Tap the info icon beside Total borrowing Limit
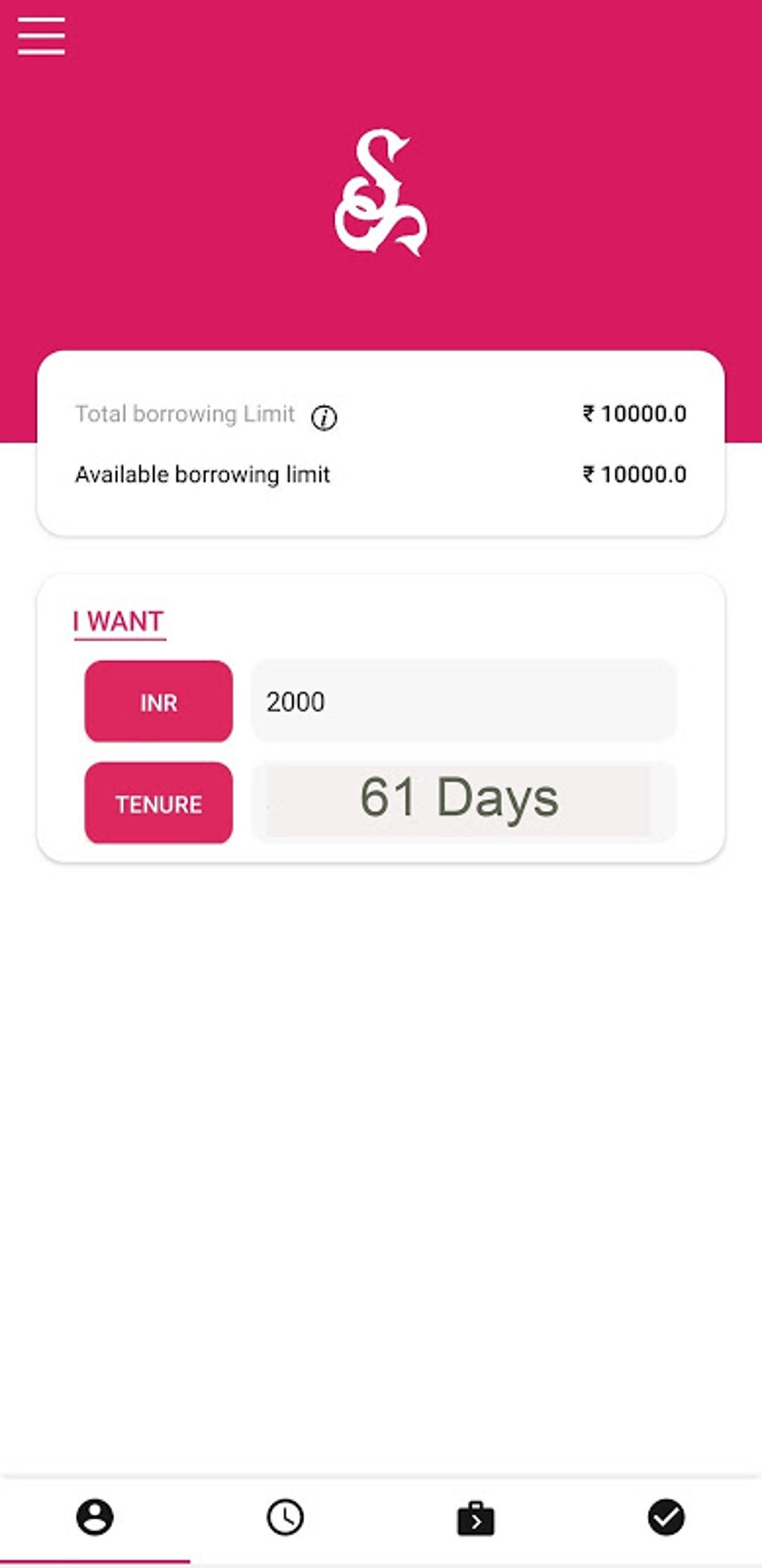762x1568 pixels. (324, 418)
